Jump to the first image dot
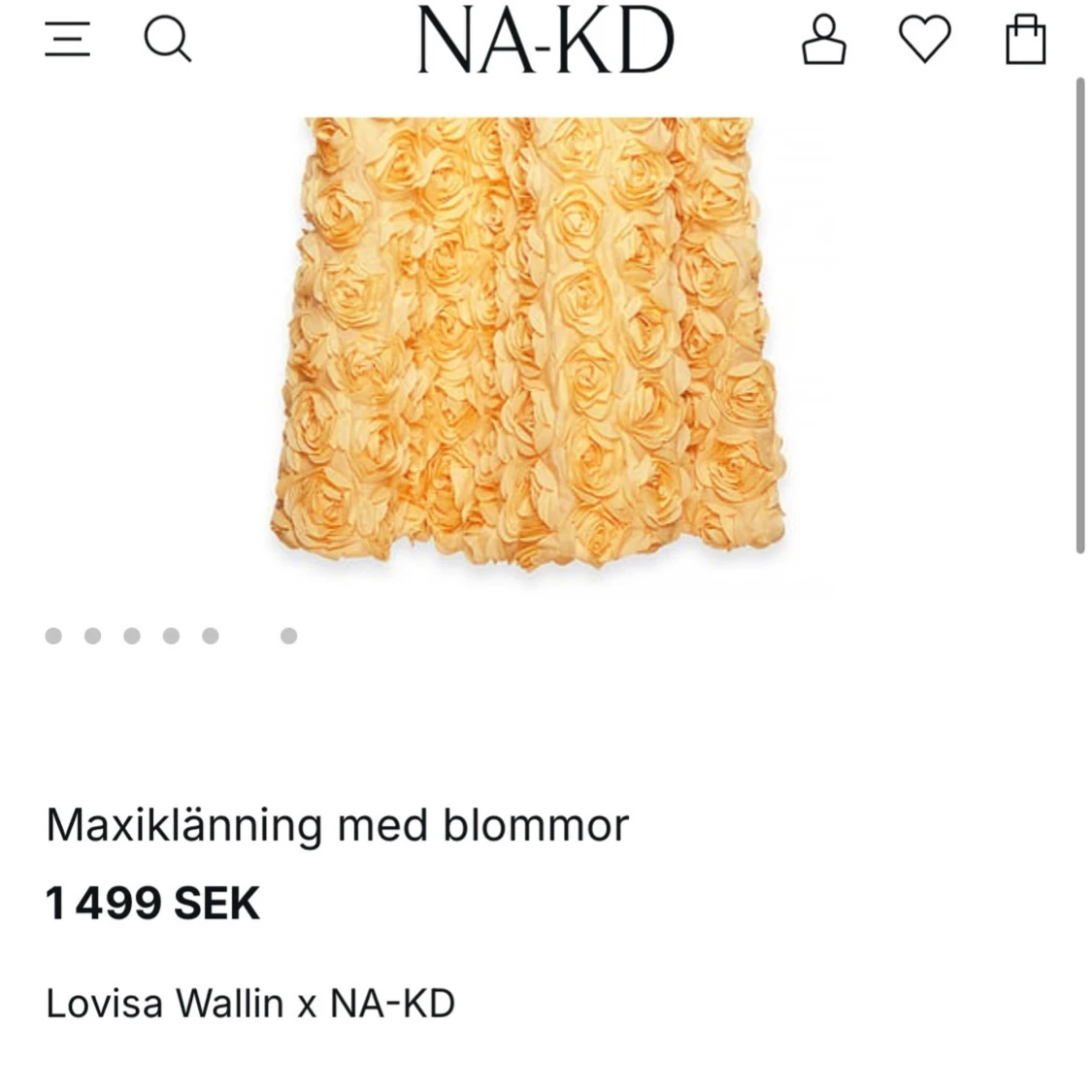The height and width of the screenshot is (1092, 1092). coord(54,636)
